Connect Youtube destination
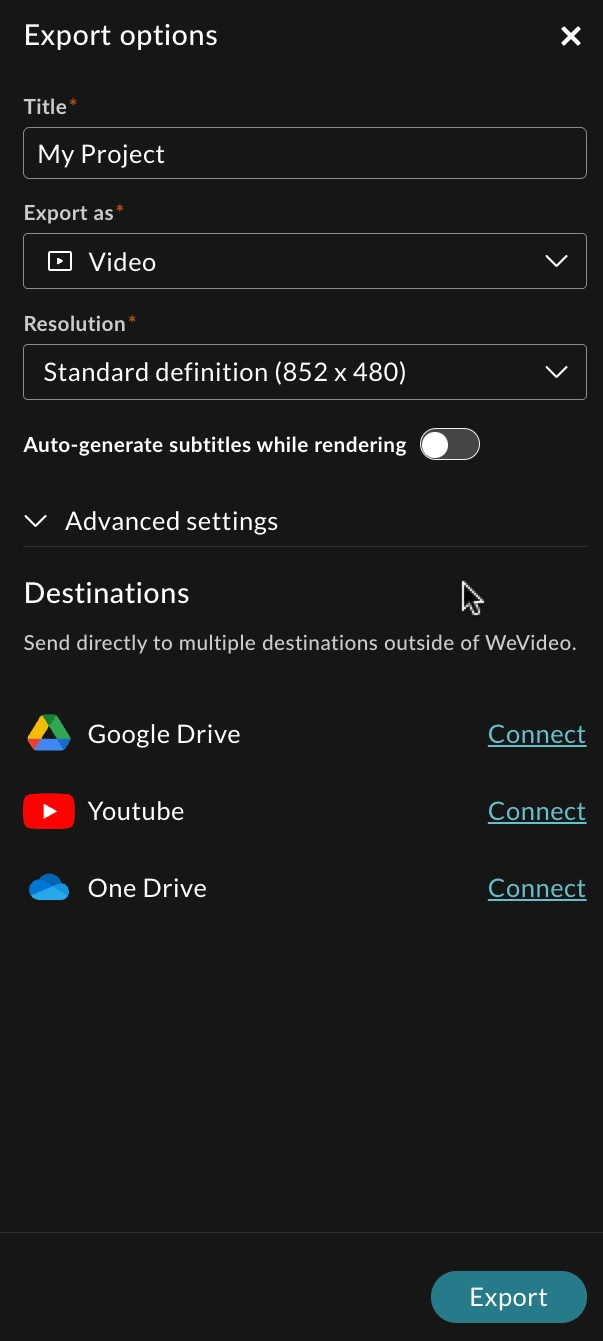 pyautogui.click(x=537, y=811)
